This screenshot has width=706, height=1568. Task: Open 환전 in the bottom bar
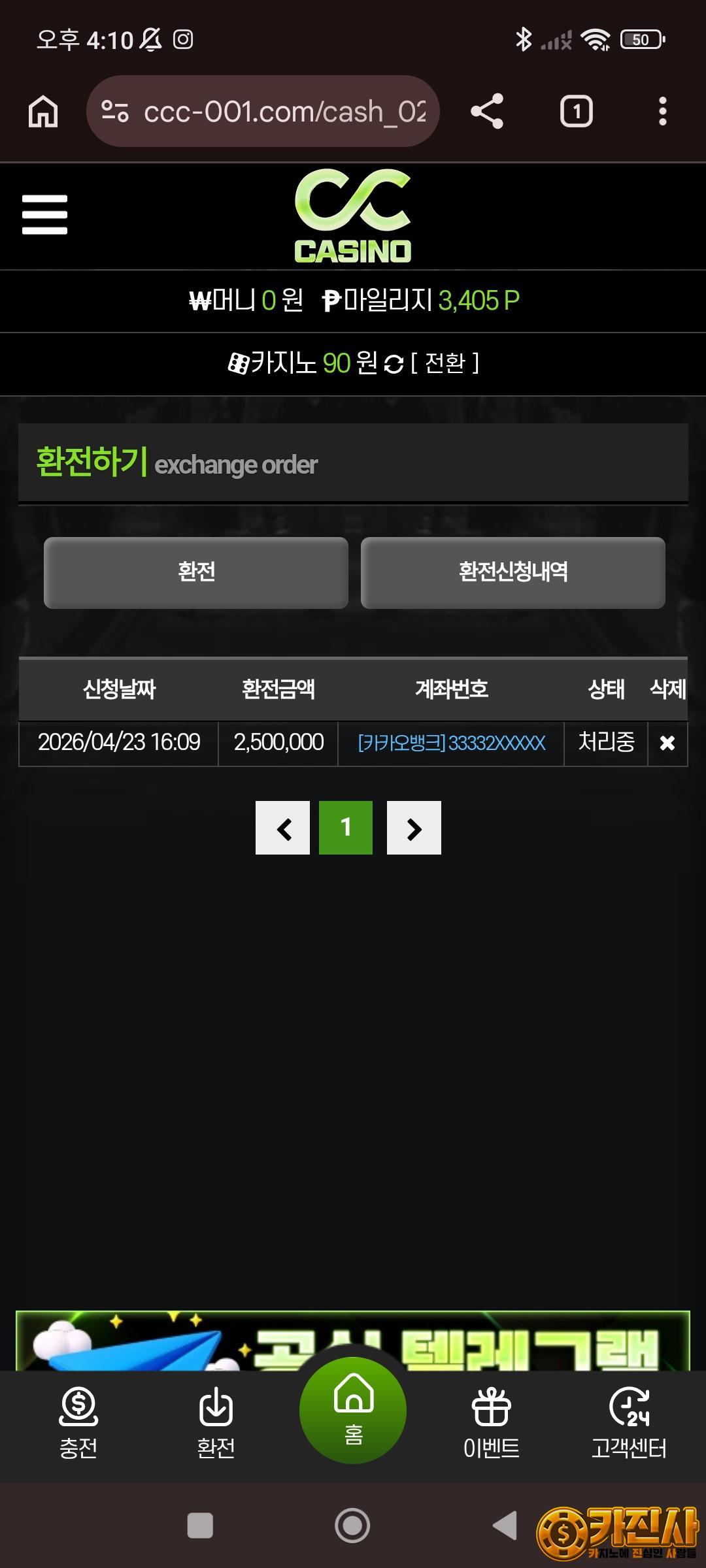point(216,1424)
